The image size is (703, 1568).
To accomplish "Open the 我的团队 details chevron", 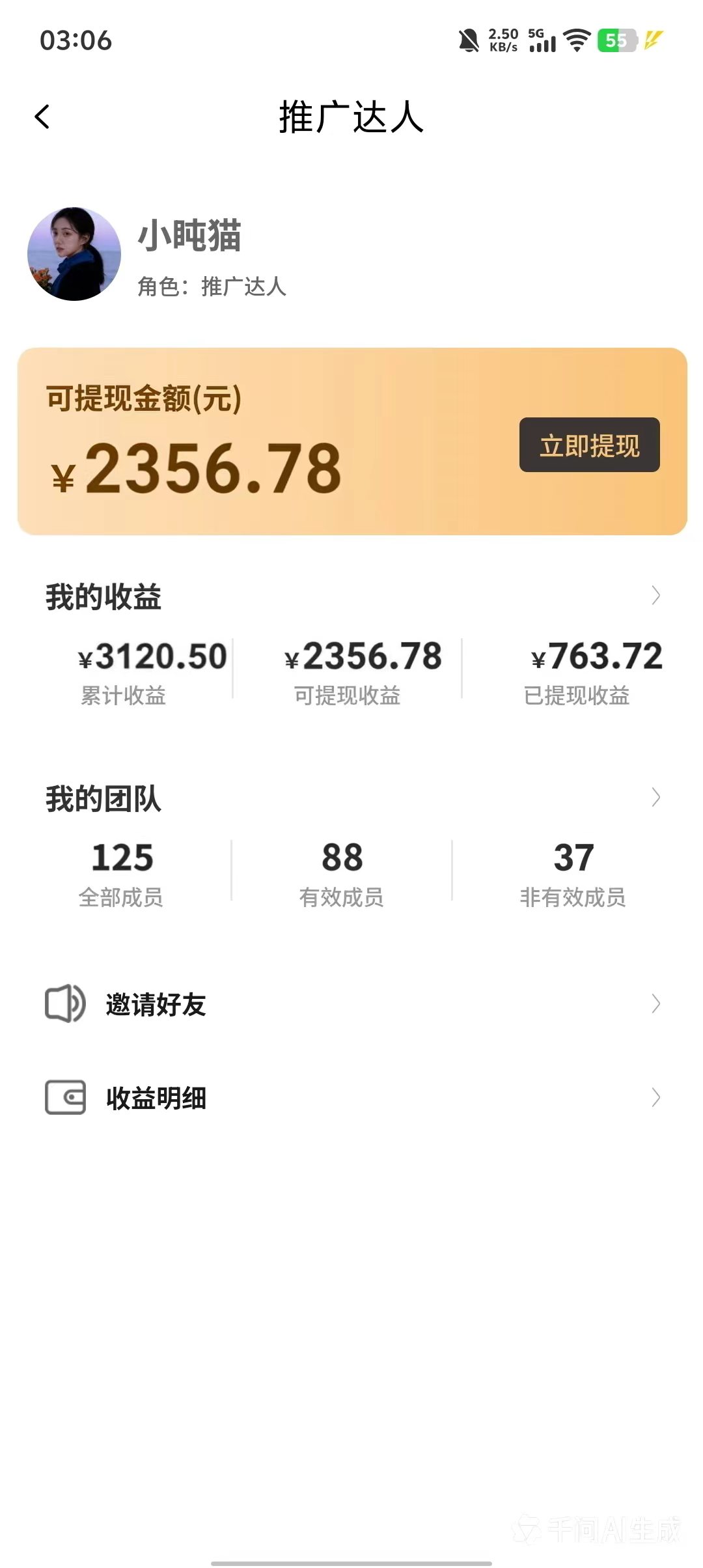I will pos(655,797).
